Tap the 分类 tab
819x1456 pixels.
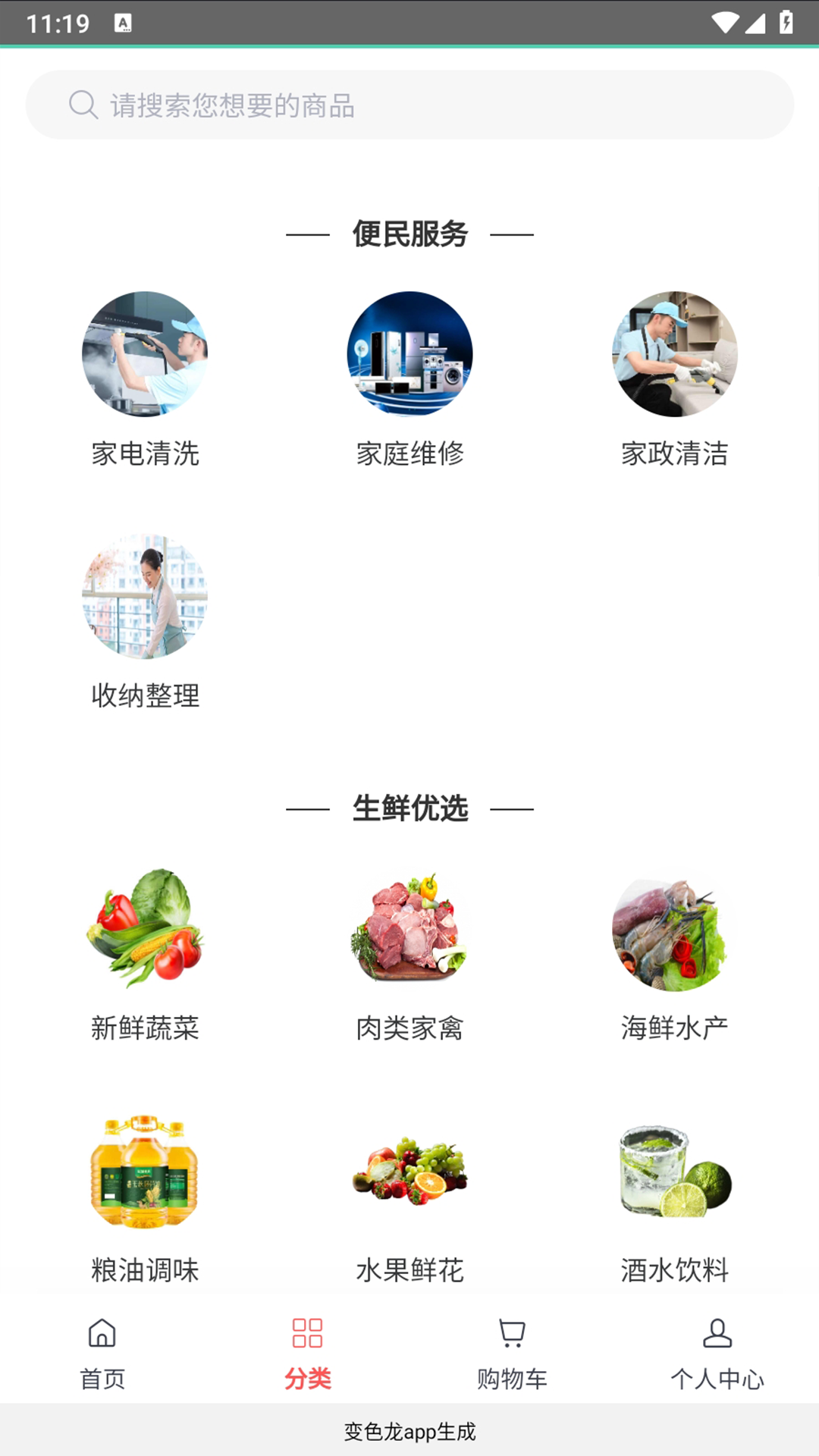tap(307, 1354)
